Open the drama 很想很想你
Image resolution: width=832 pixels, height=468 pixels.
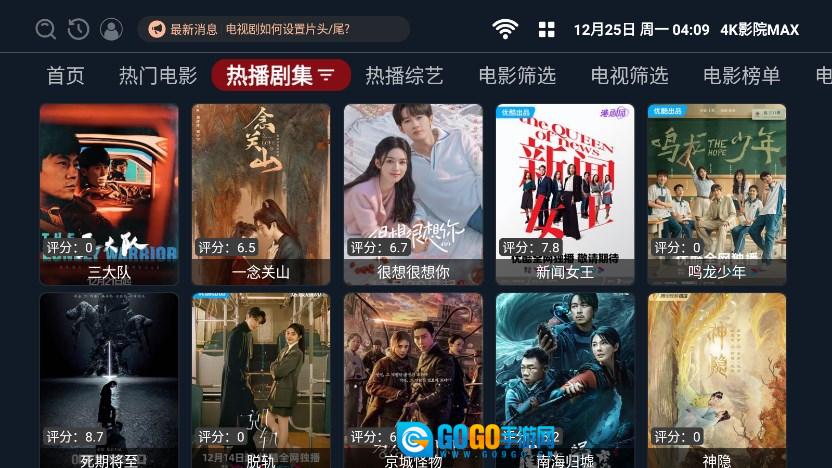pos(413,193)
